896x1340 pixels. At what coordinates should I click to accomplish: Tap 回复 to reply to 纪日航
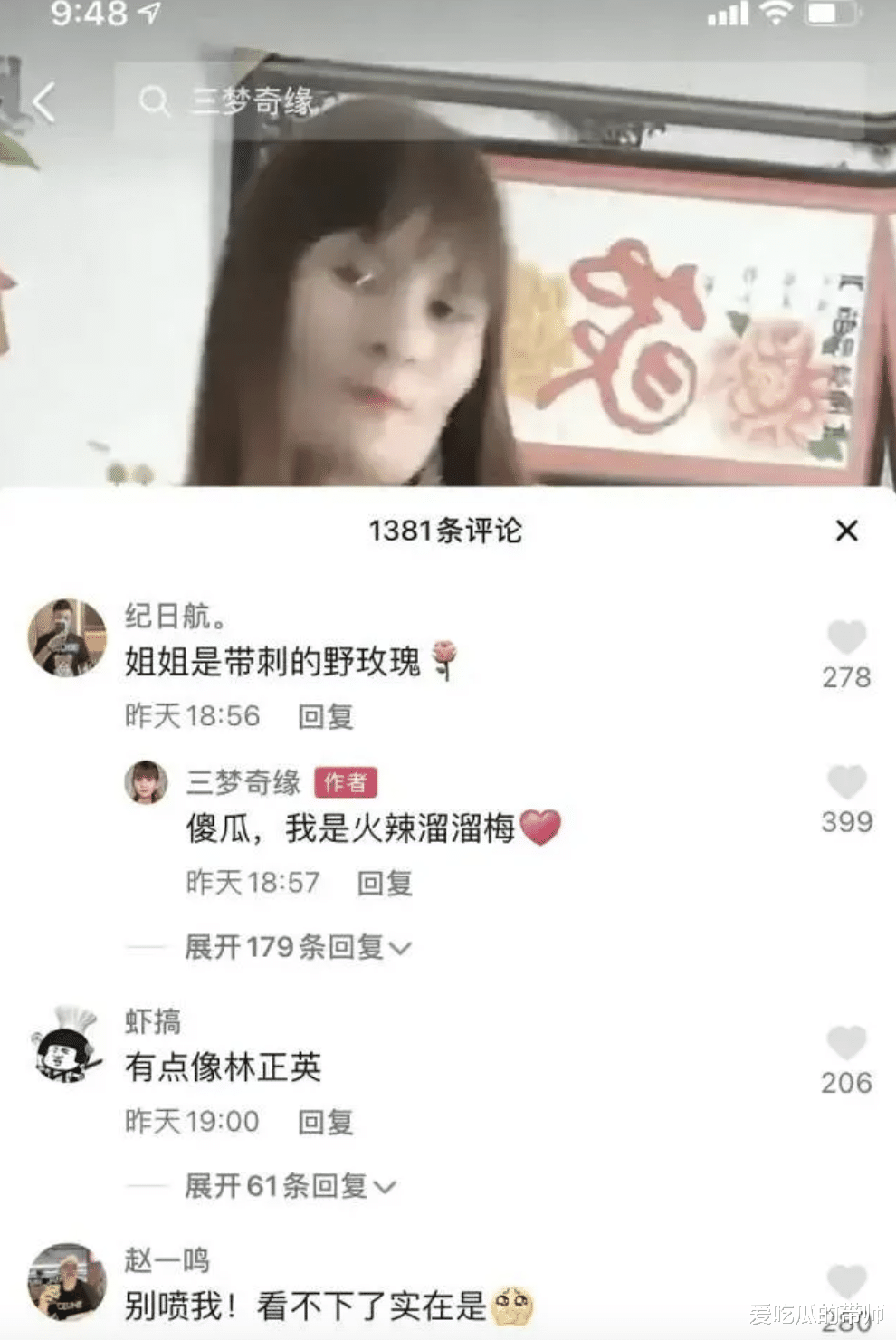[329, 716]
